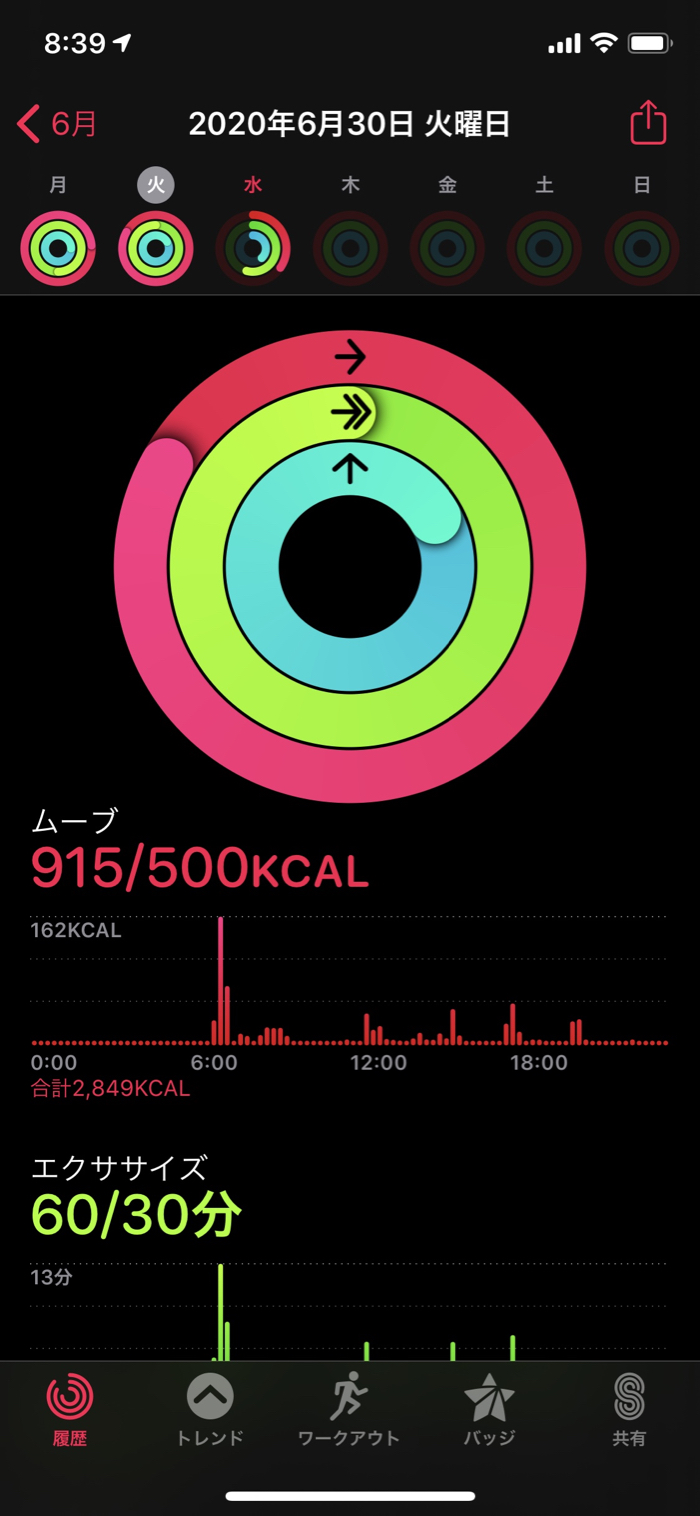Select Wednesday's activity rings
The width and height of the screenshot is (700, 1516).
(253, 248)
